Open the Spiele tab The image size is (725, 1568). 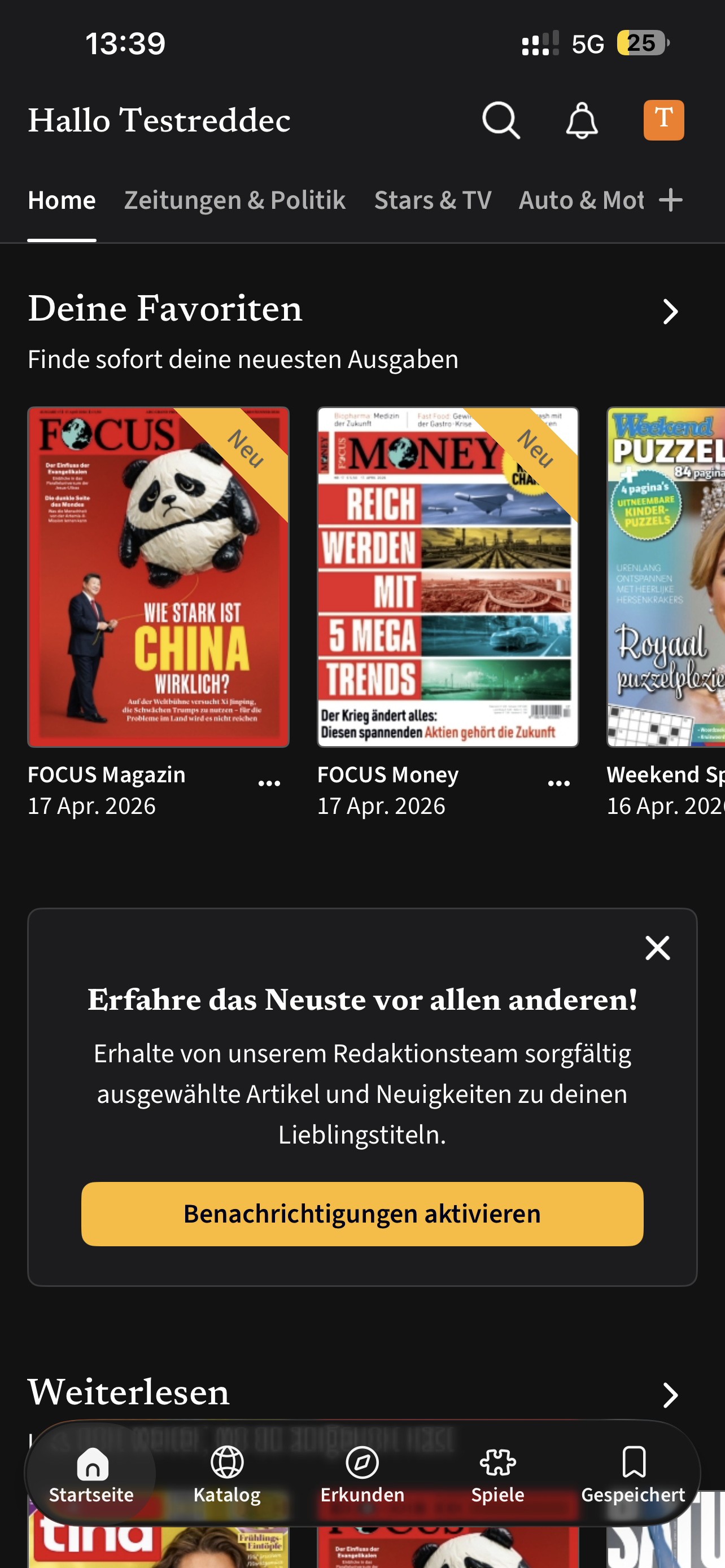click(x=498, y=1474)
